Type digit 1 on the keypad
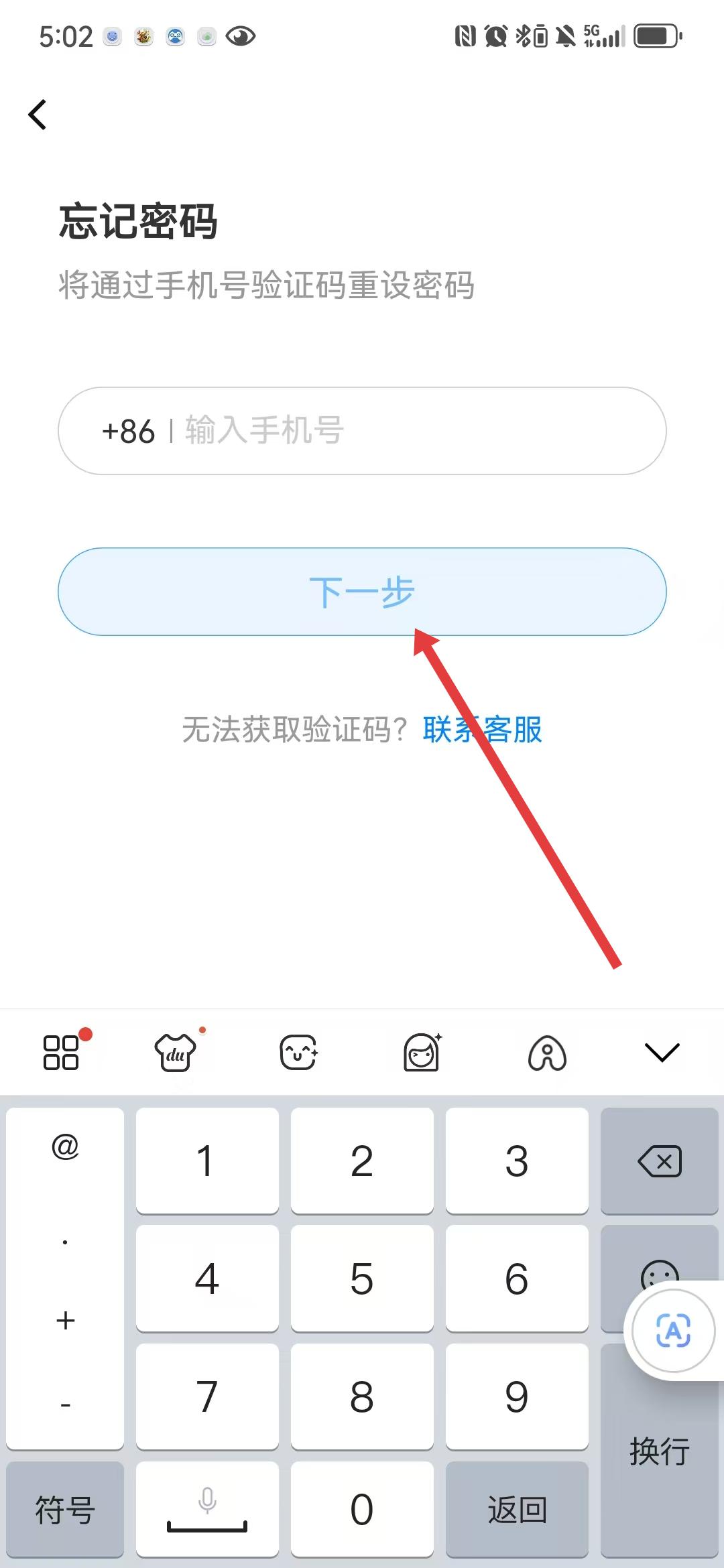This screenshot has width=724, height=1568. coord(206,1161)
